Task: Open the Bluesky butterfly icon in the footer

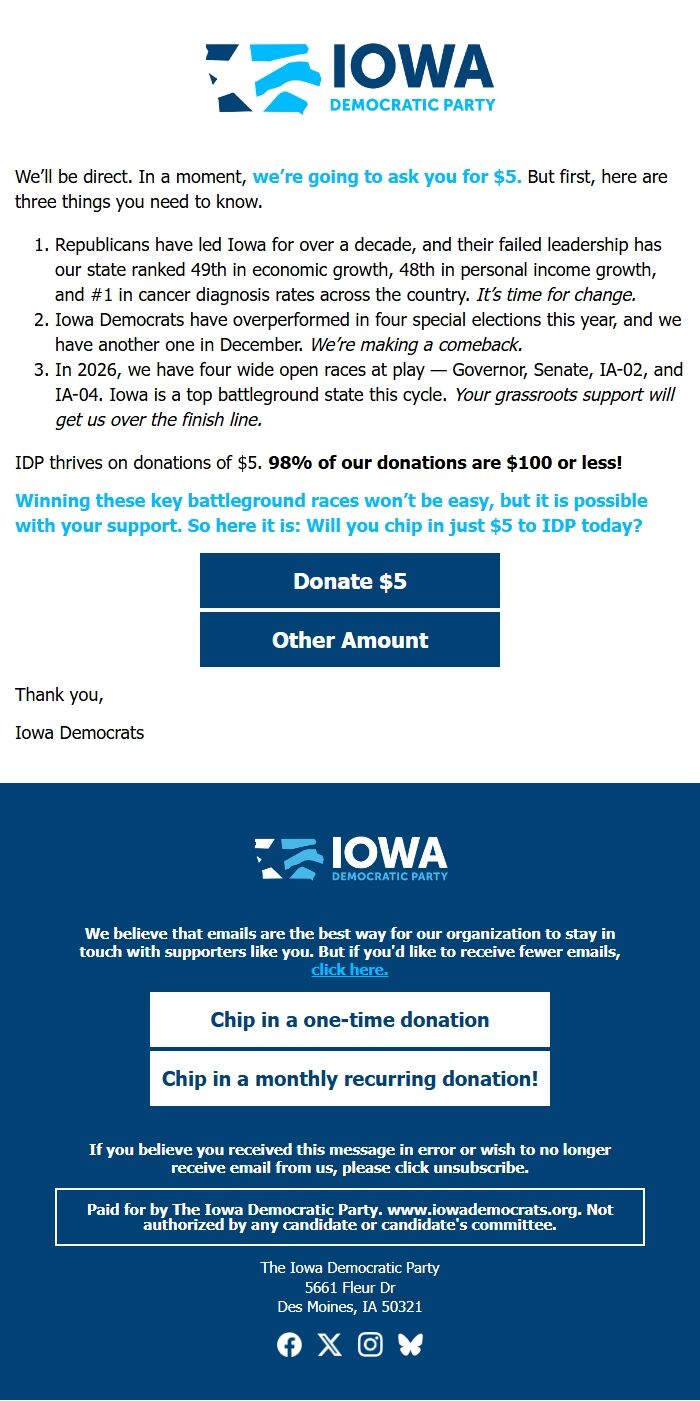Action: 411,1345
